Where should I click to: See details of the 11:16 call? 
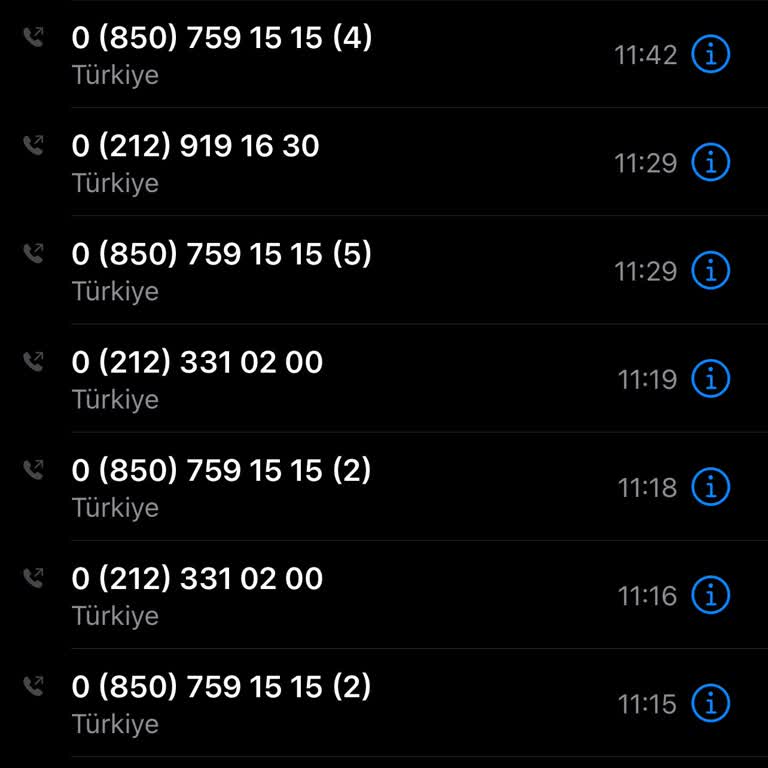click(x=711, y=595)
